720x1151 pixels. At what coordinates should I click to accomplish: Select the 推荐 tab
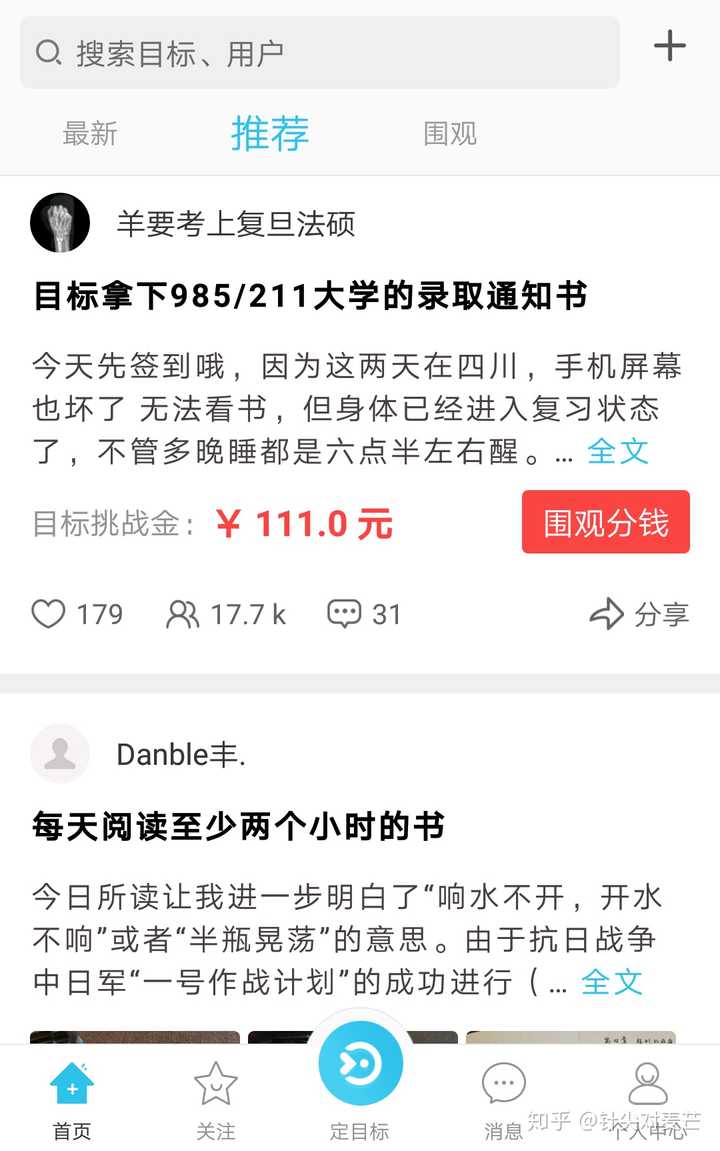(x=270, y=134)
